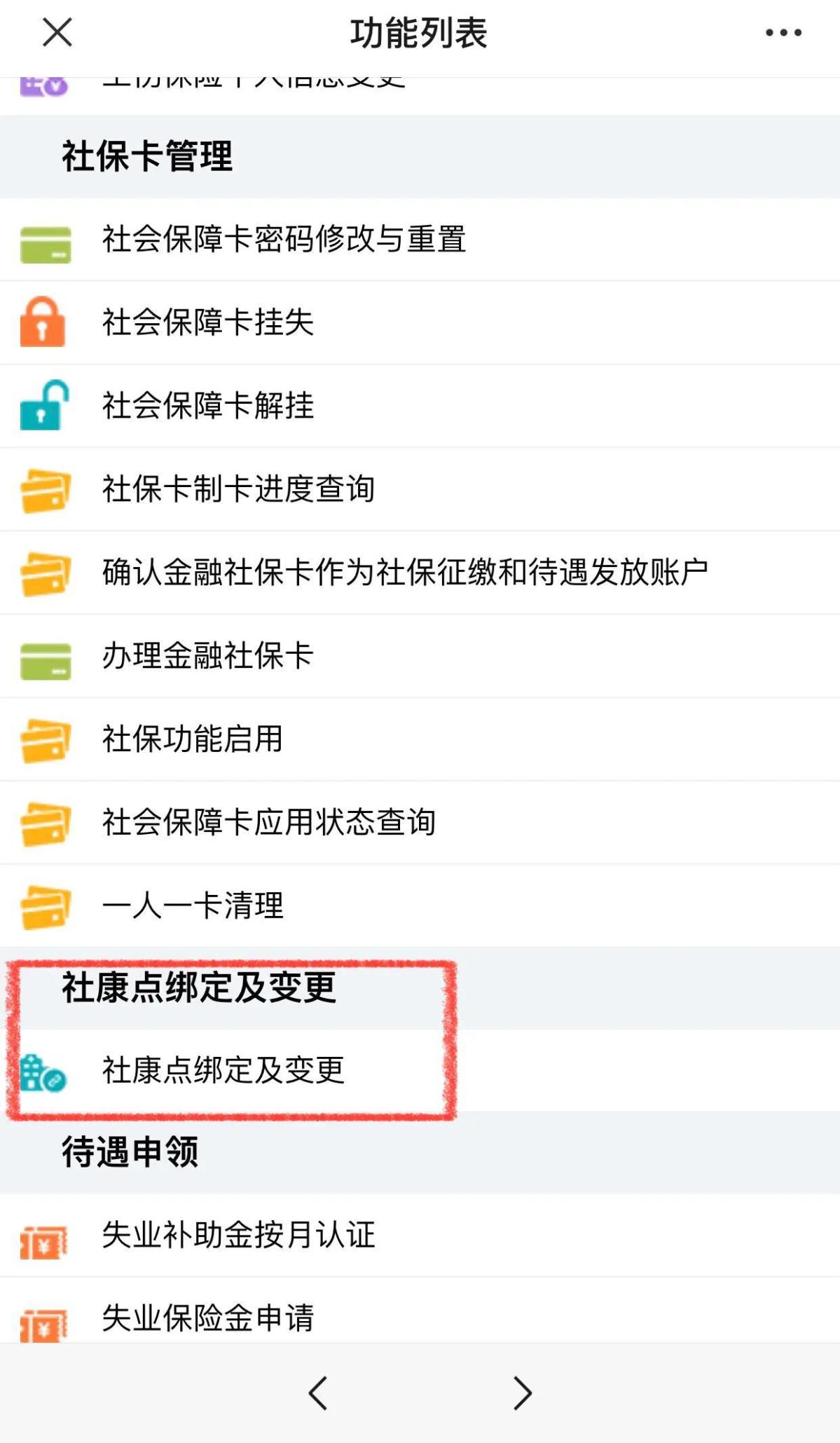Open 确认金融社保卡作为社保征缴和待遇发放账户

coord(404,573)
